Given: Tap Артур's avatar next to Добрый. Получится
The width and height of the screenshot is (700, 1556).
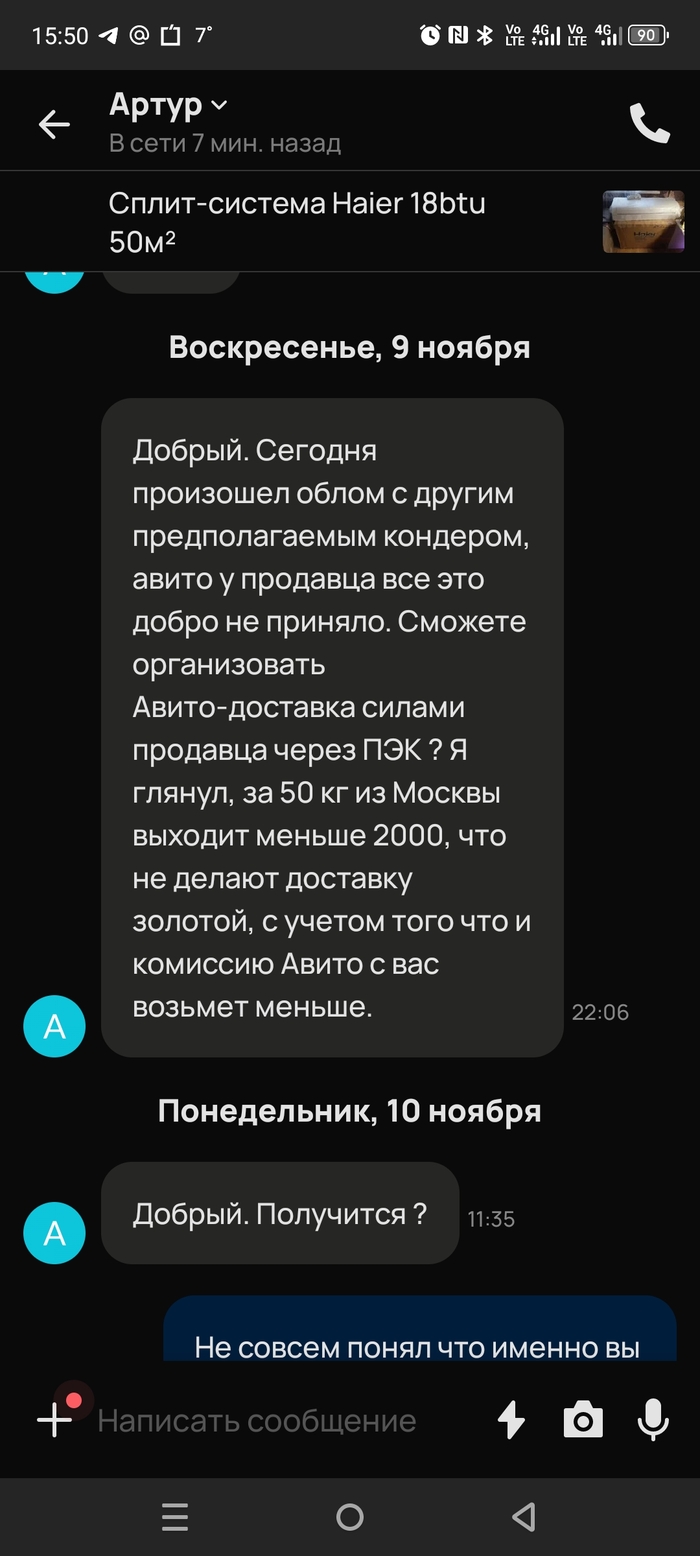Looking at the screenshot, I should pos(54,1233).
